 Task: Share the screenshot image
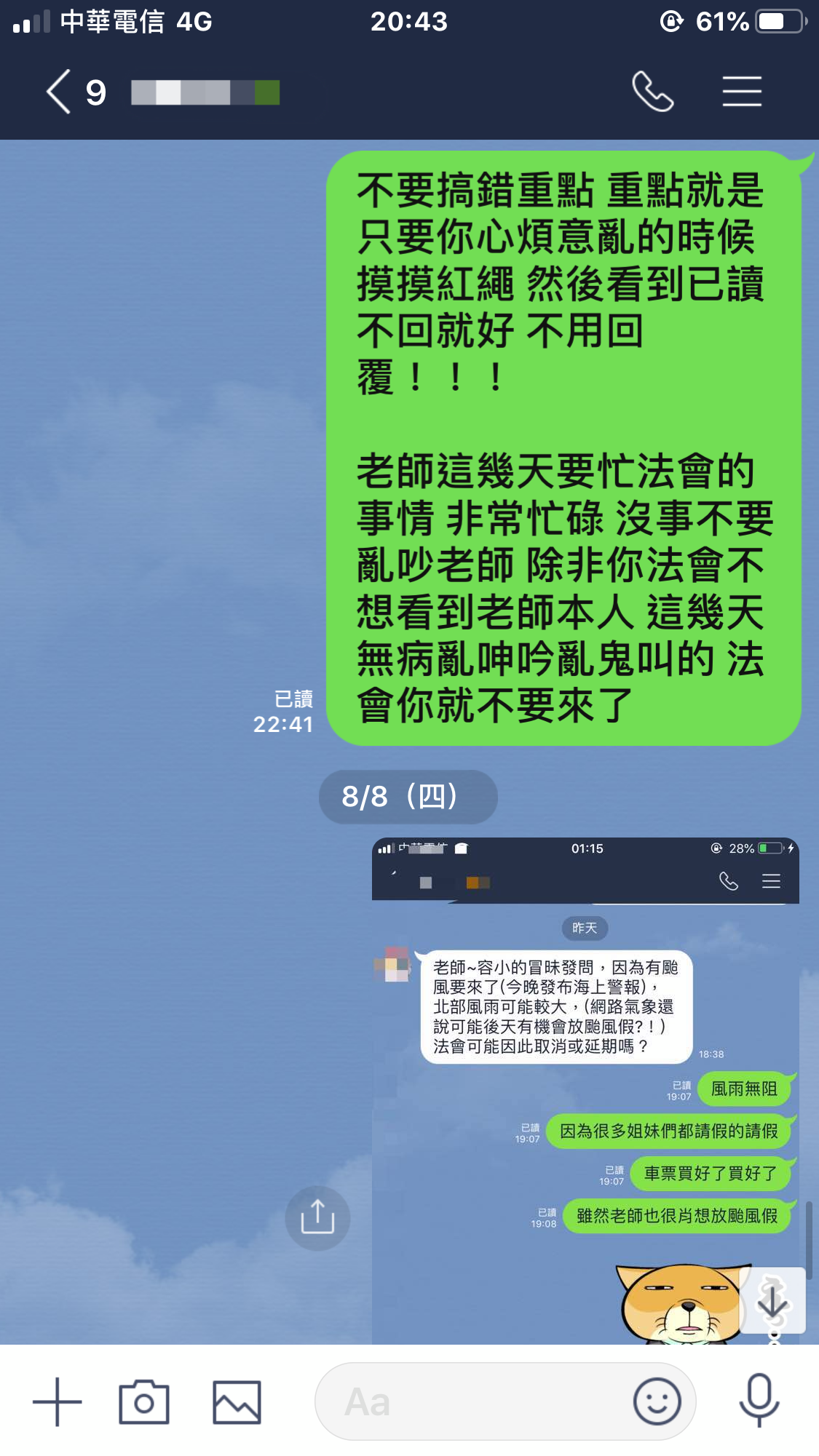317,1218
